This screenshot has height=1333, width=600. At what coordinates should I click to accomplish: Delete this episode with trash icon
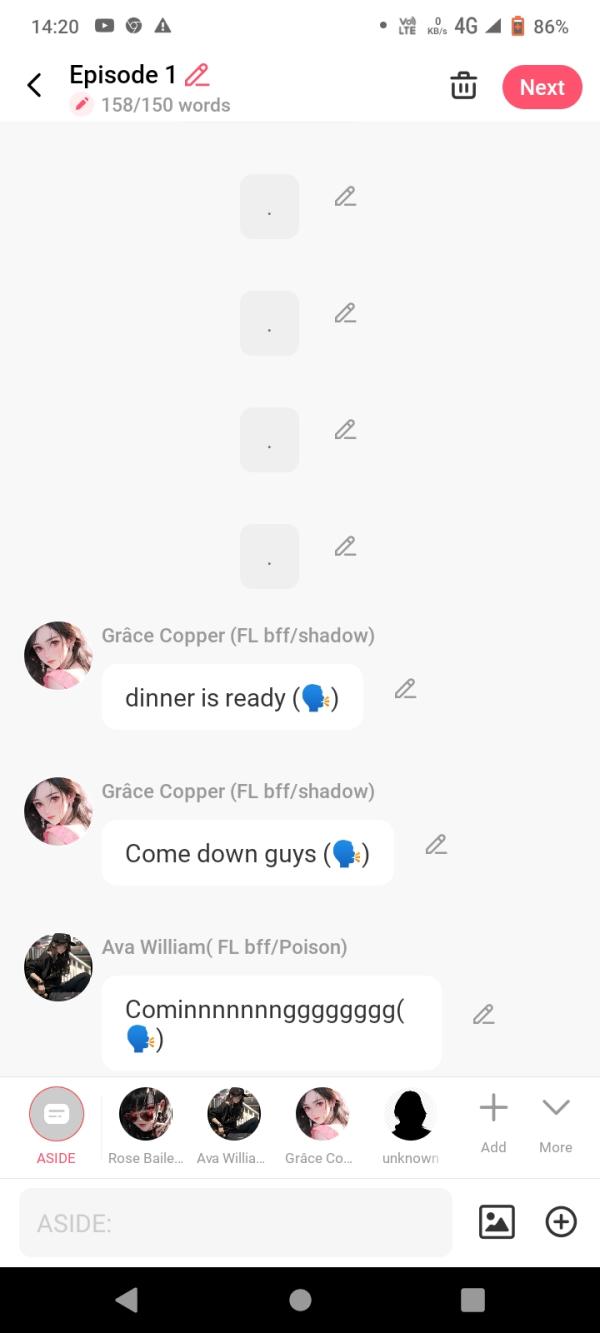(x=463, y=86)
